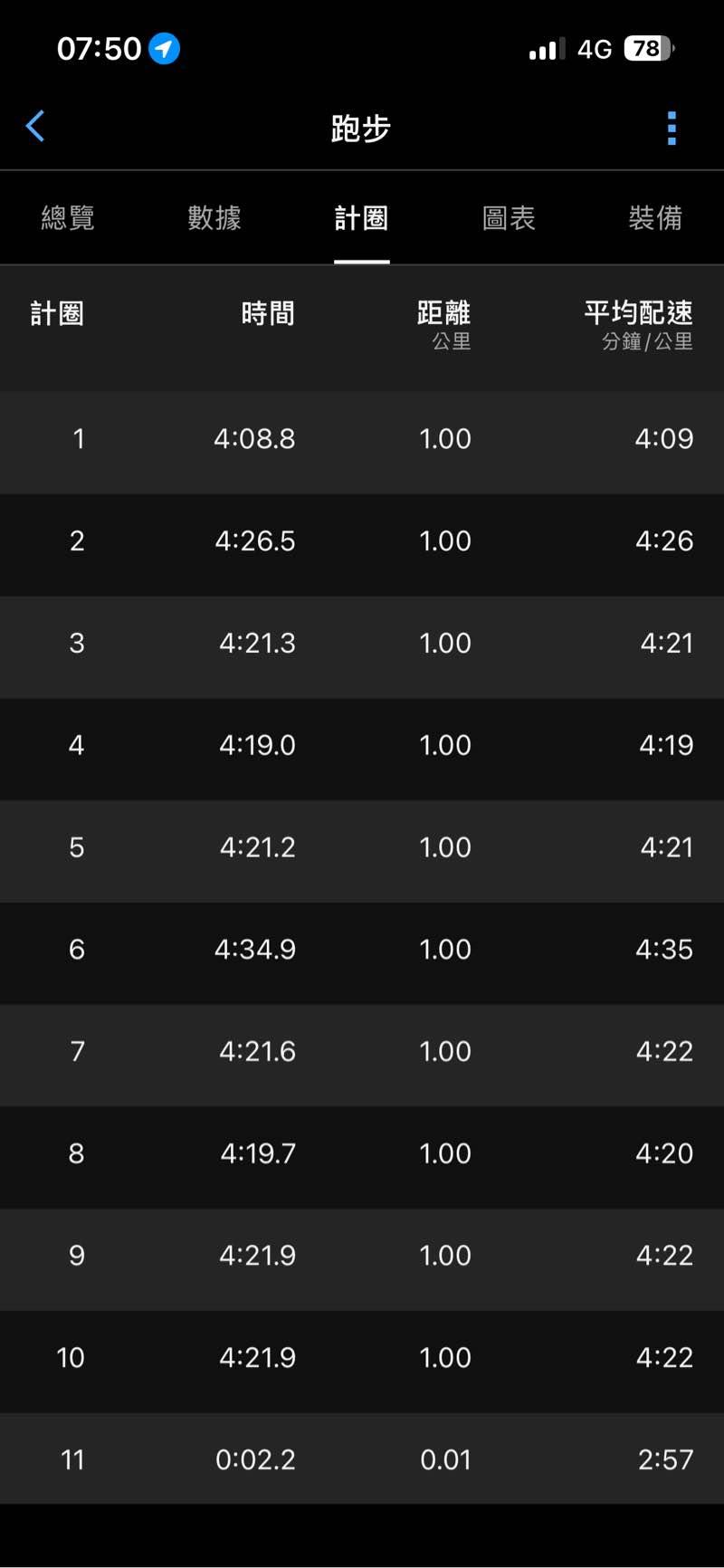
Task: Switch to the 總覽 tab
Action: [68, 218]
